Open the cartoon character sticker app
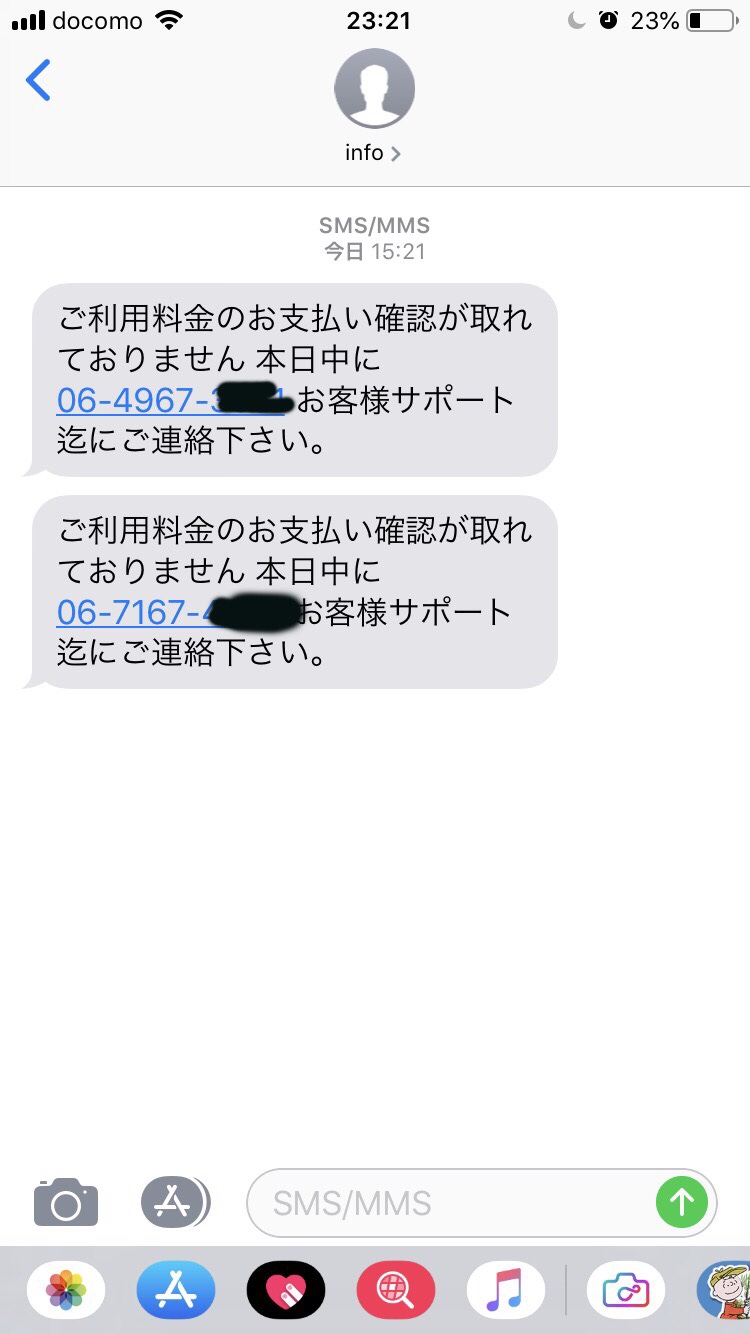The image size is (750, 1334). tap(726, 1291)
